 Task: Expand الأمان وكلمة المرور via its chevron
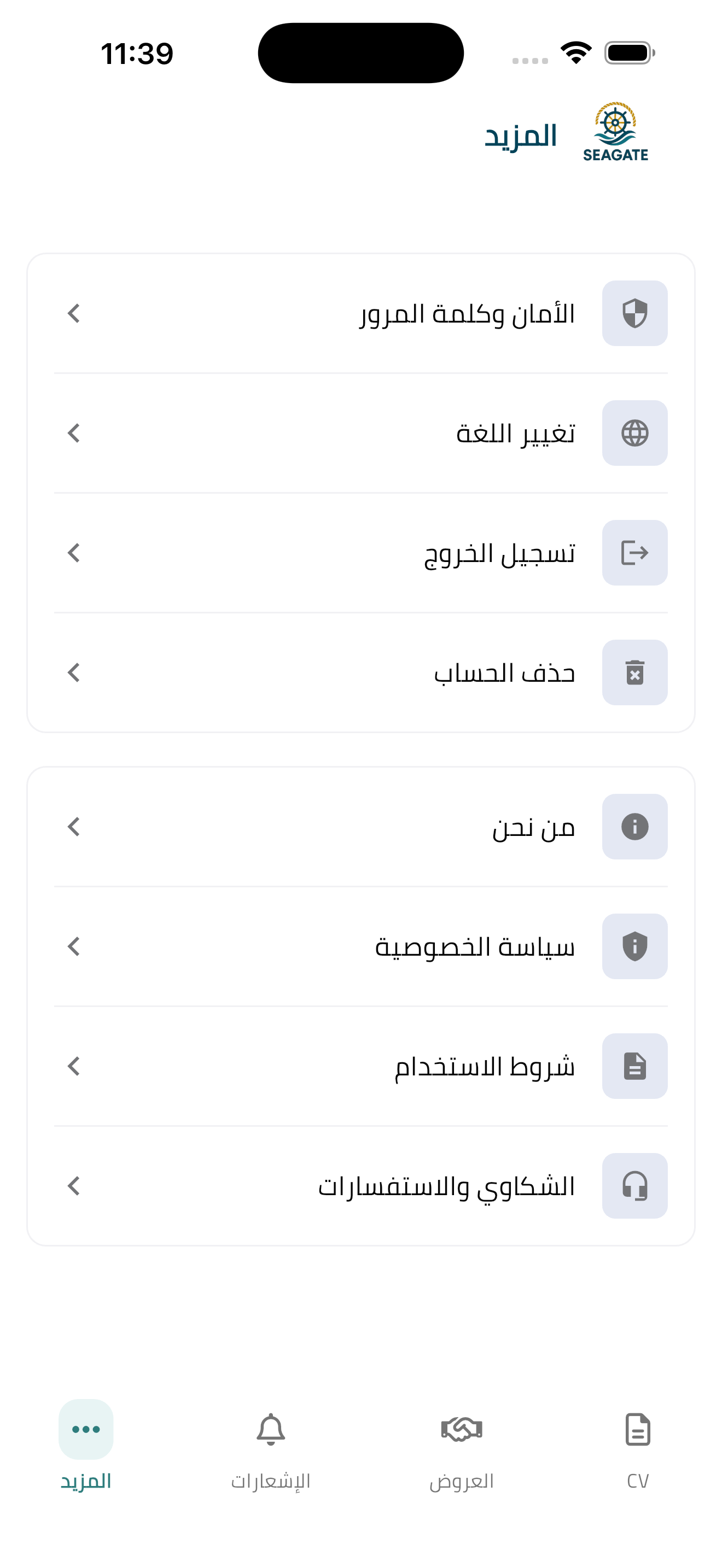click(74, 313)
